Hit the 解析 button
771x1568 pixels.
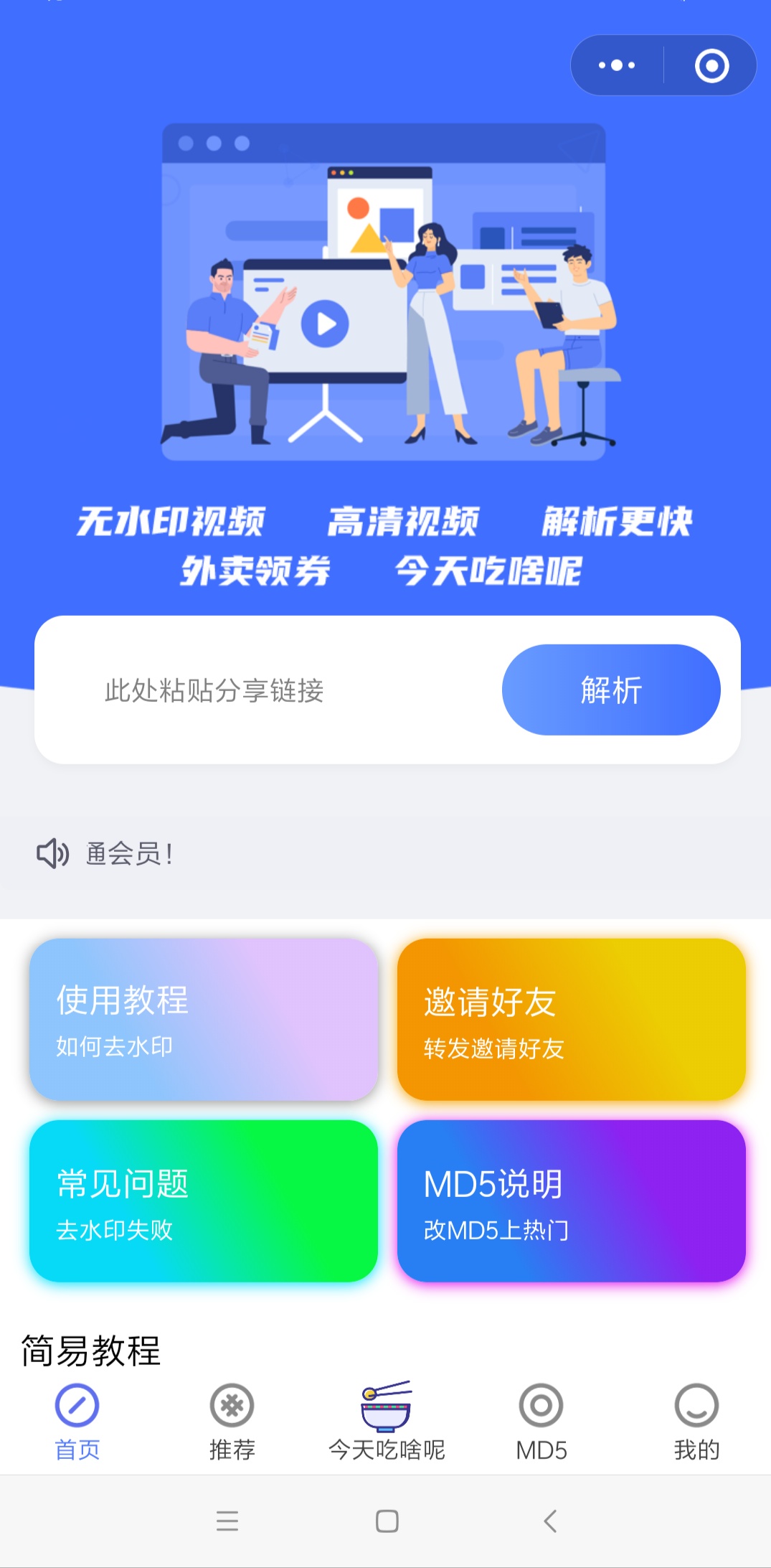coord(611,690)
